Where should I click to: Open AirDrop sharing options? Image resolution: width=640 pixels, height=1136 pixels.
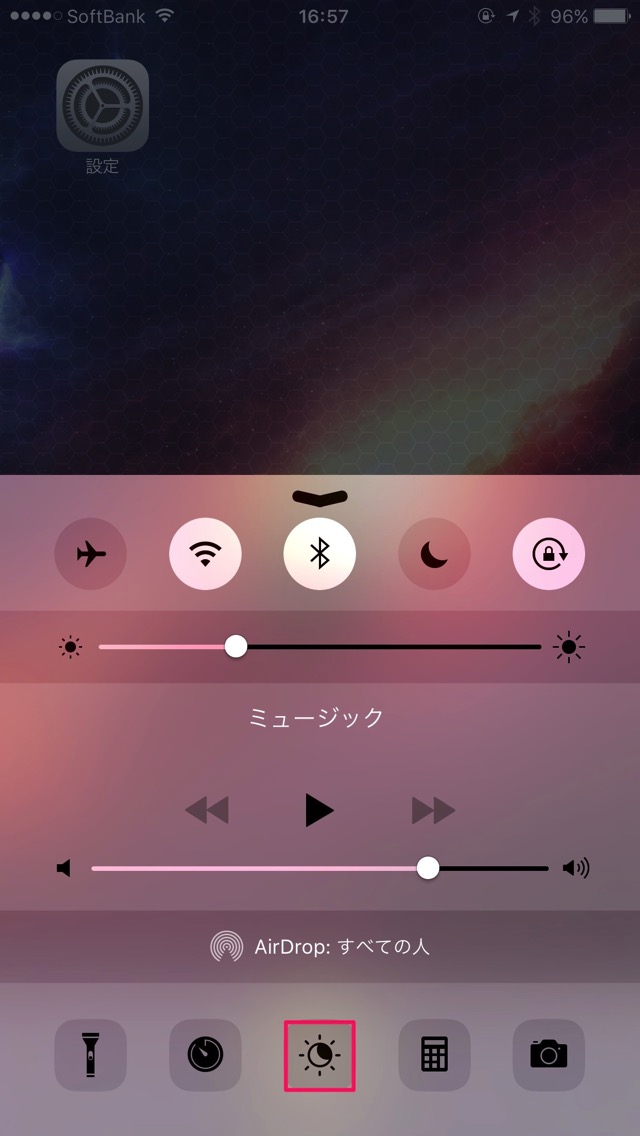click(320, 946)
